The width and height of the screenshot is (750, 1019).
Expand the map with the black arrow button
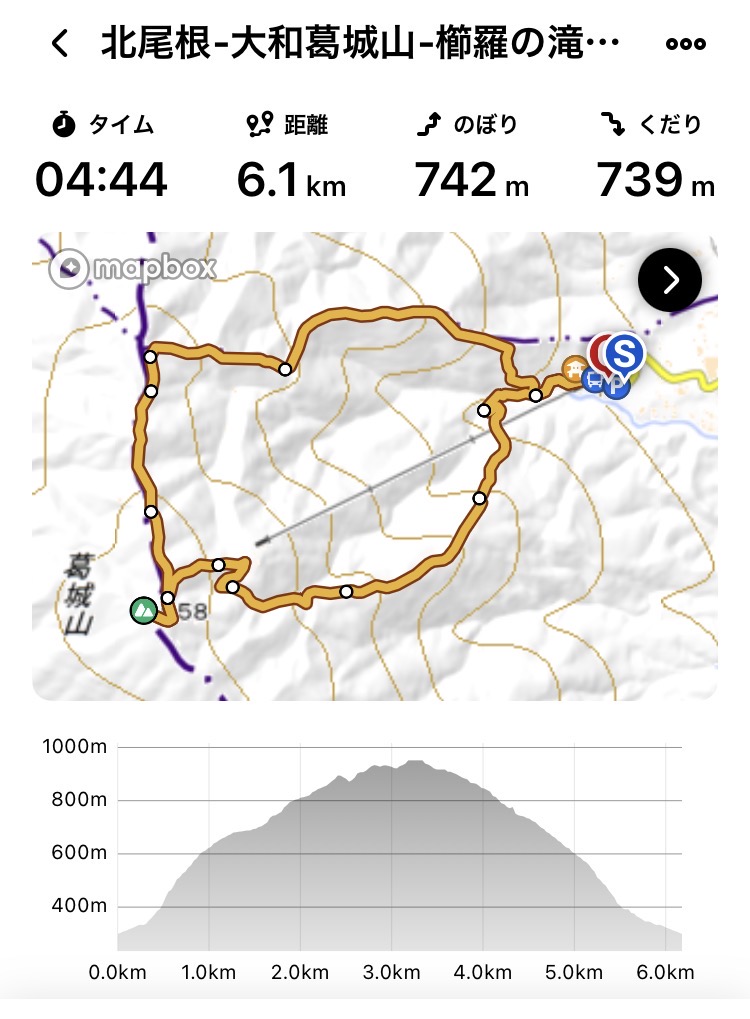click(670, 280)
